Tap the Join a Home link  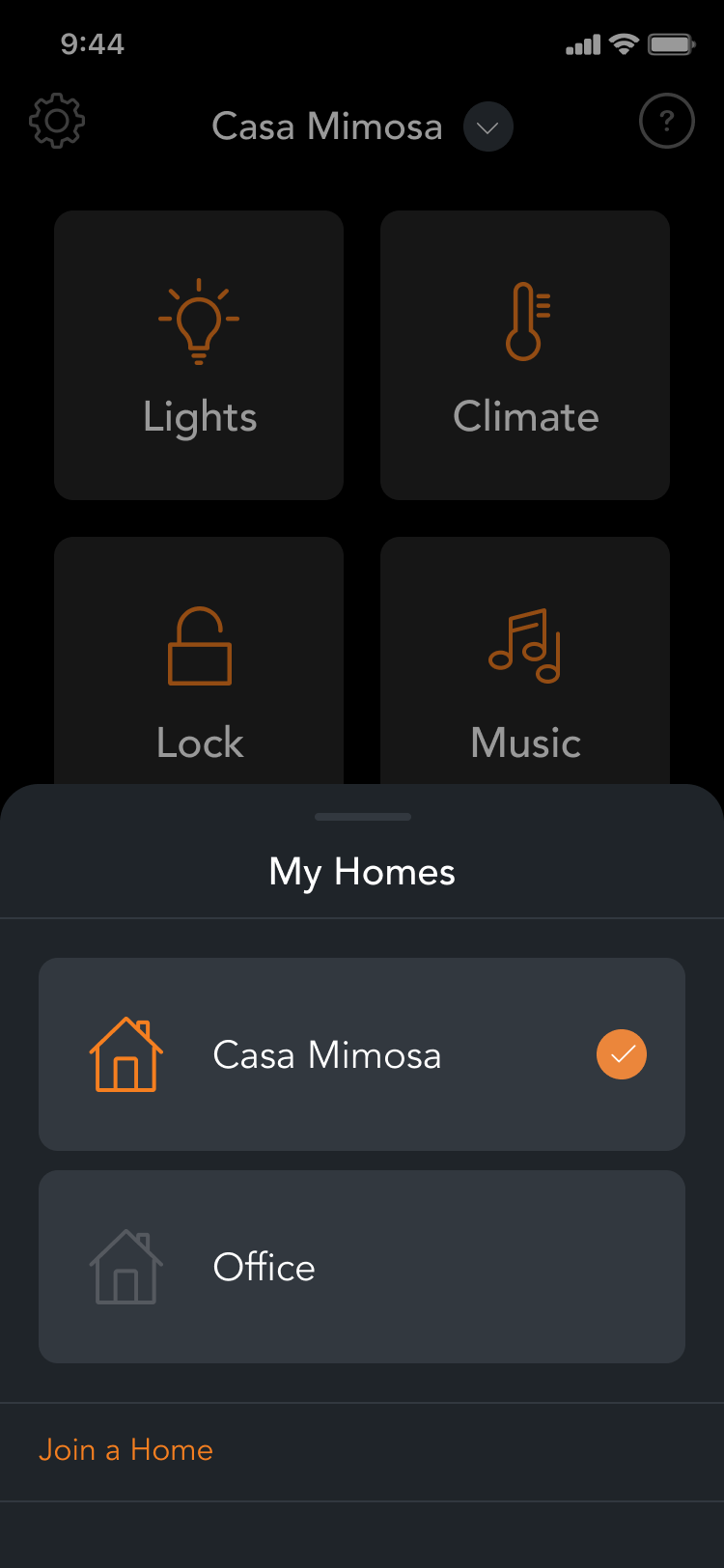[x=125, y=1450]
